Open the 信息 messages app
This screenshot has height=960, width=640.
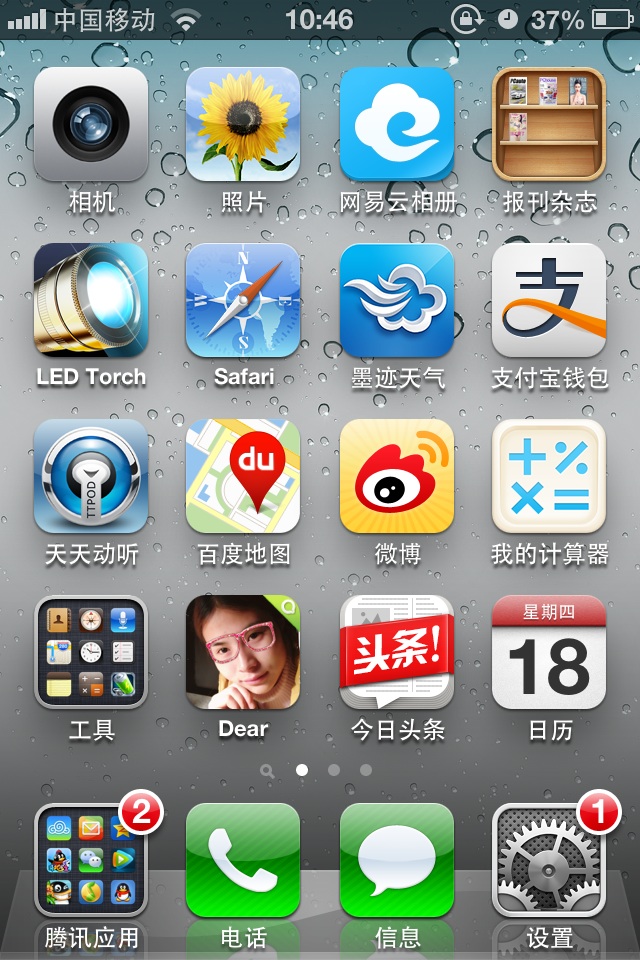tap(397, 860)
